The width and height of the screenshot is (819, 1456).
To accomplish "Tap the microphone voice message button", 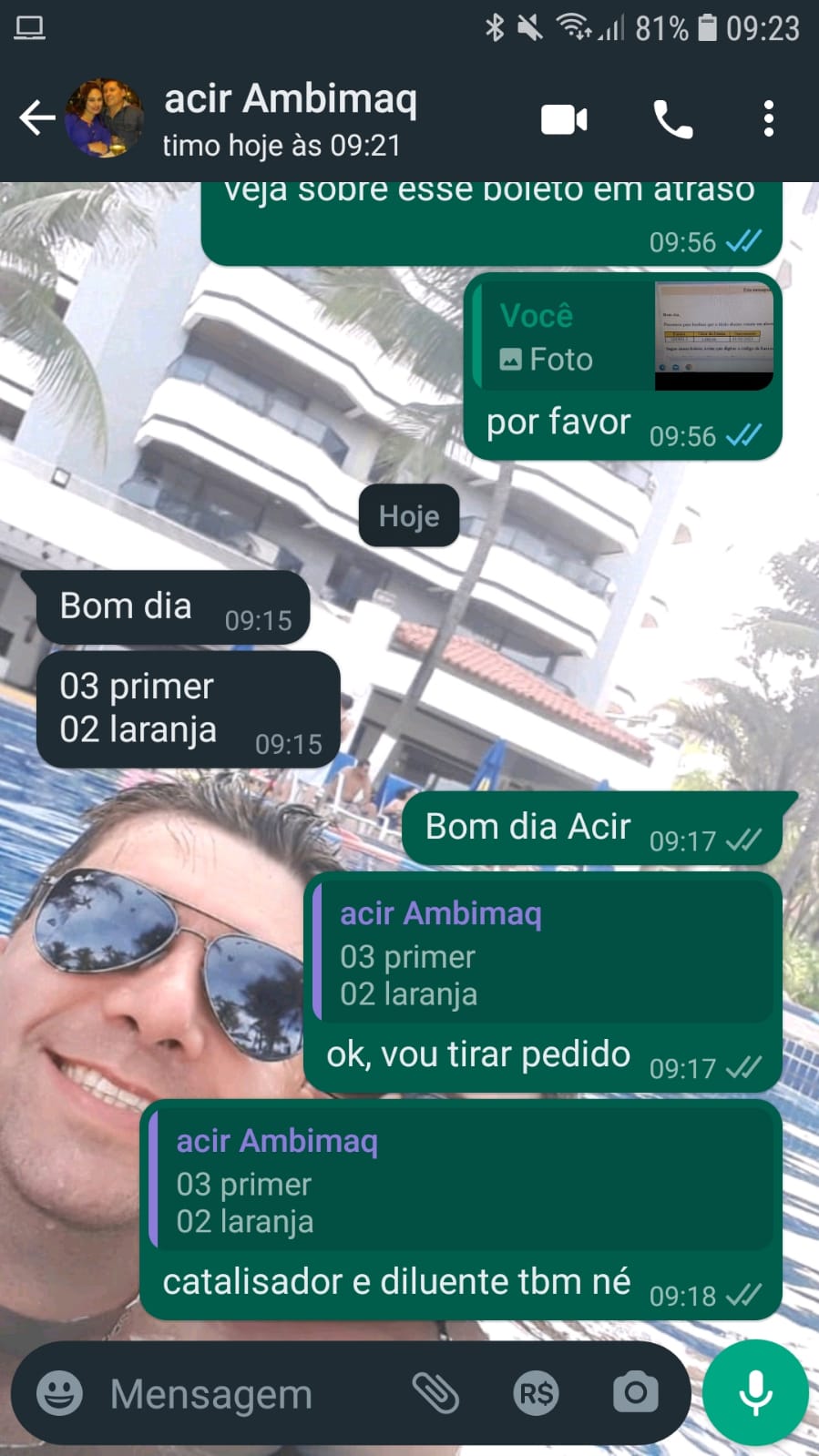I will 755,1393.
